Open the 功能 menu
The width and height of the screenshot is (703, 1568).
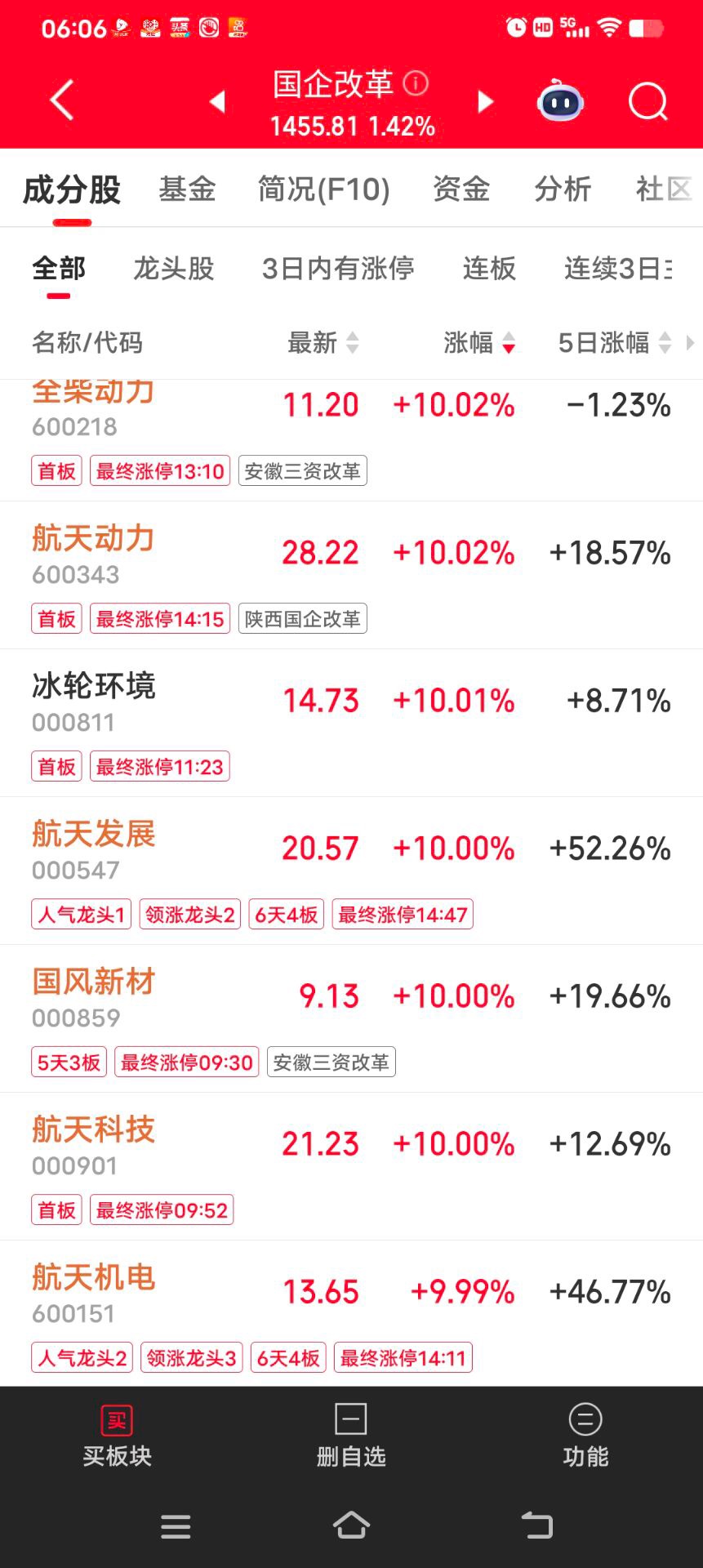coord(585,1436)
